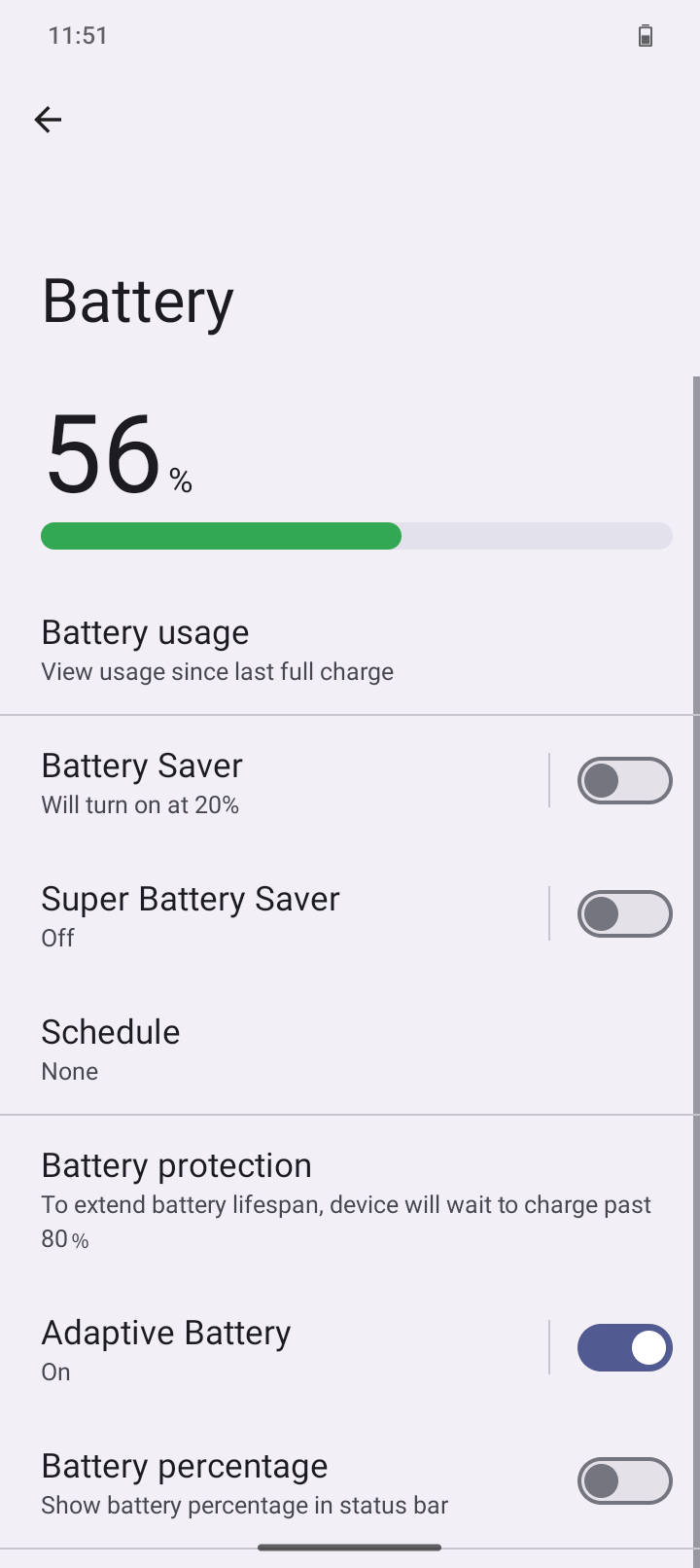
Task: Tap the bottom navigation gesture bar
Action: pos(350,1547)
